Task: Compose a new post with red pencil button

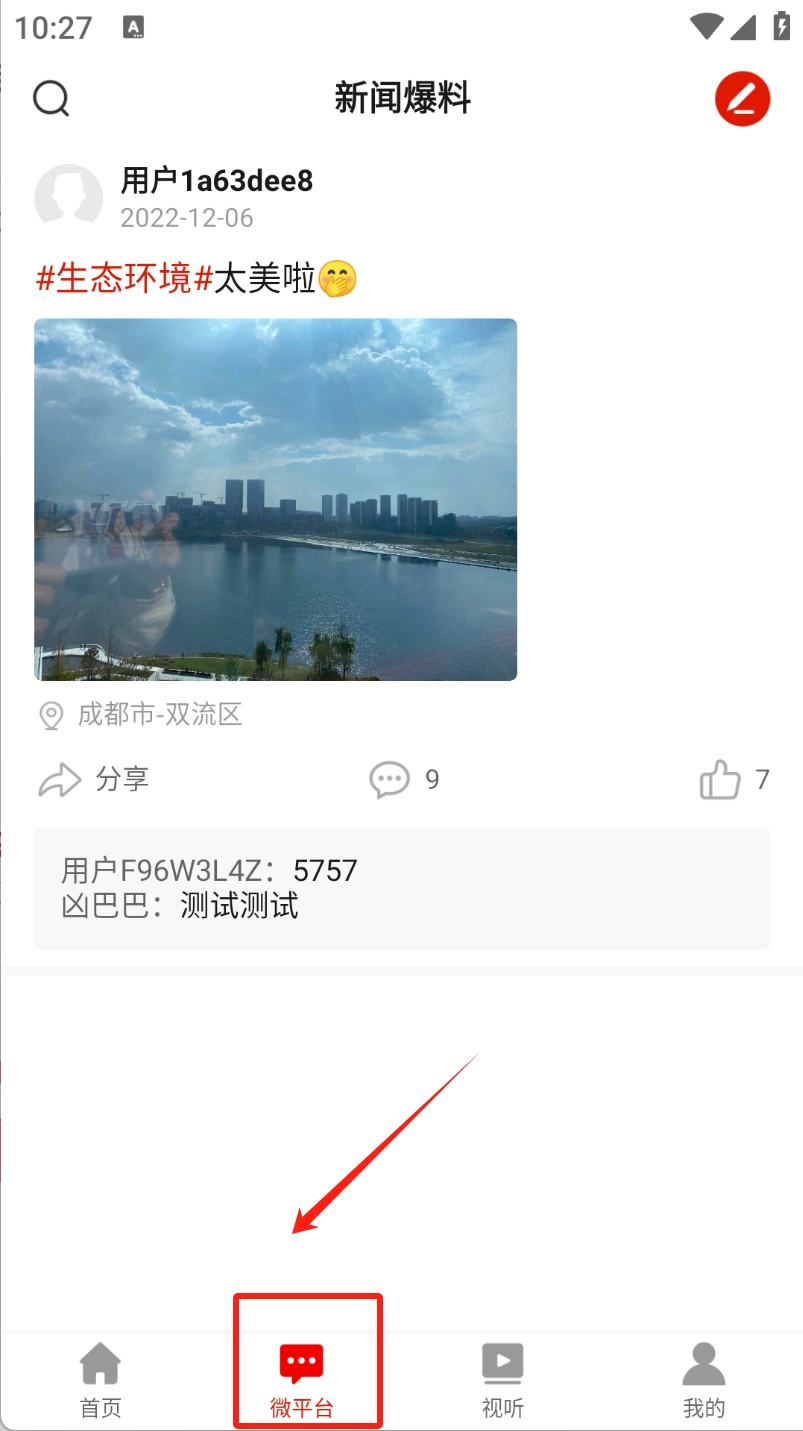Action: pos(742,99)
